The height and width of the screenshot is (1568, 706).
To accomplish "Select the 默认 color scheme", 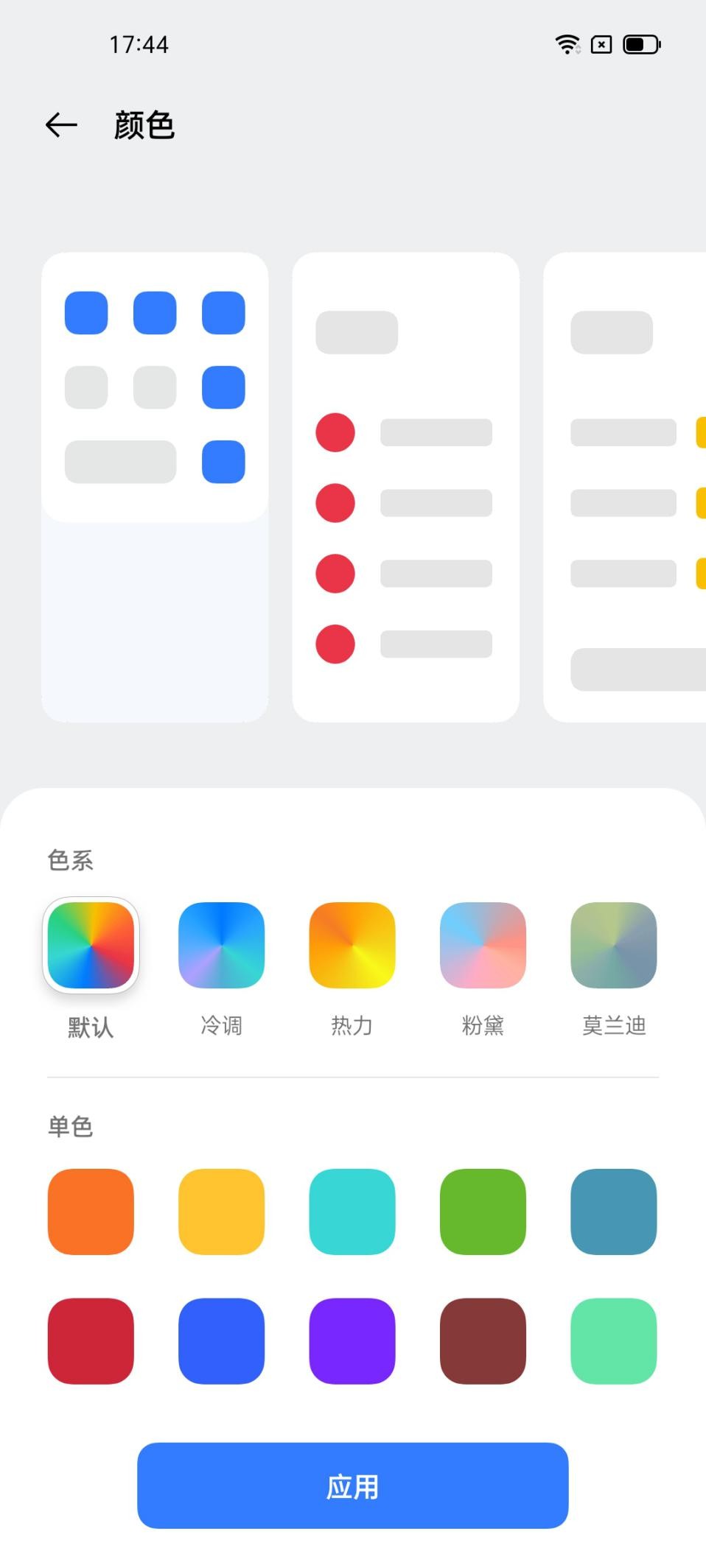I will pos(90,945).
